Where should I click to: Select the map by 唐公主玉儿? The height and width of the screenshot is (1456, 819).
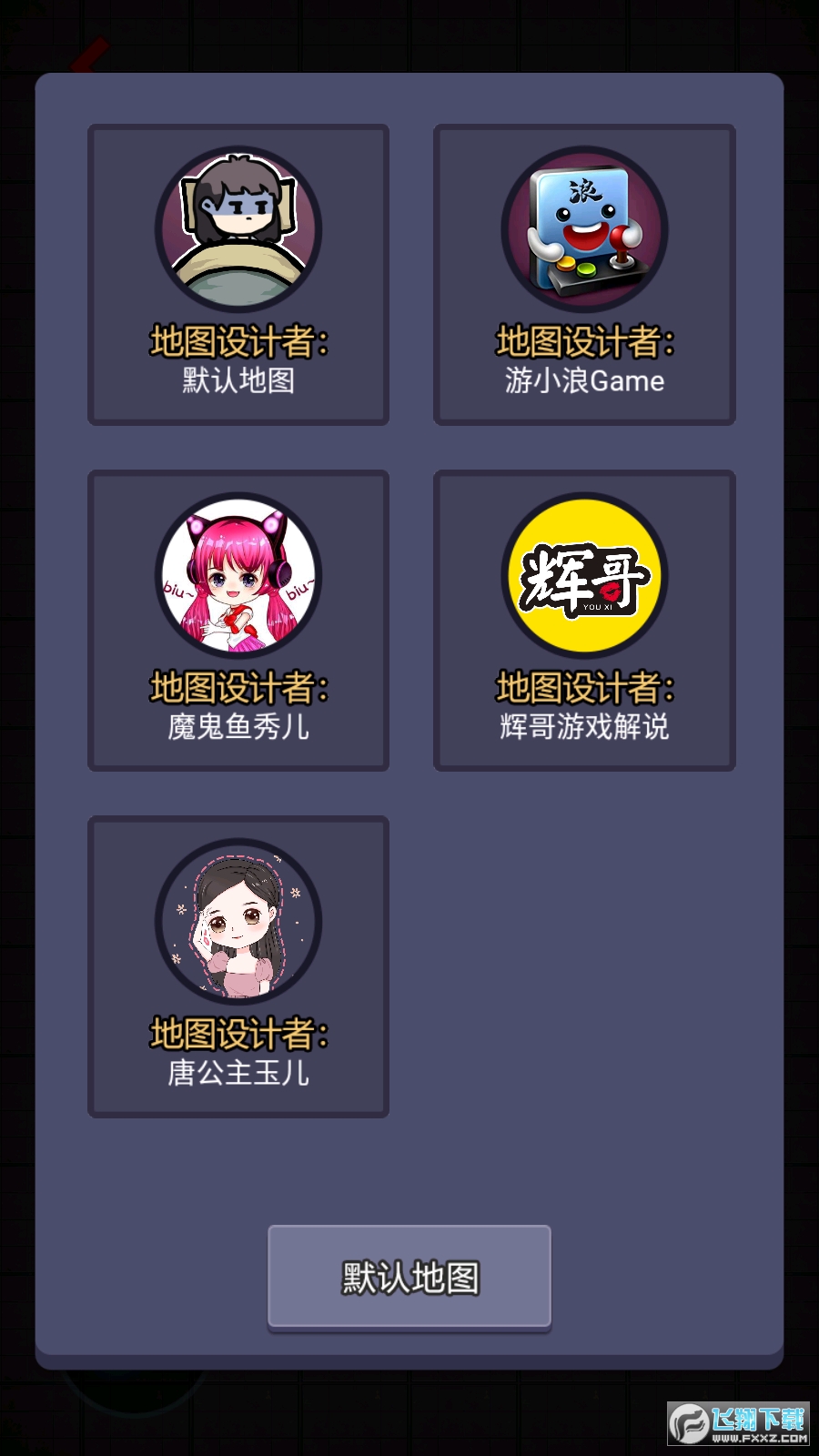238,966
